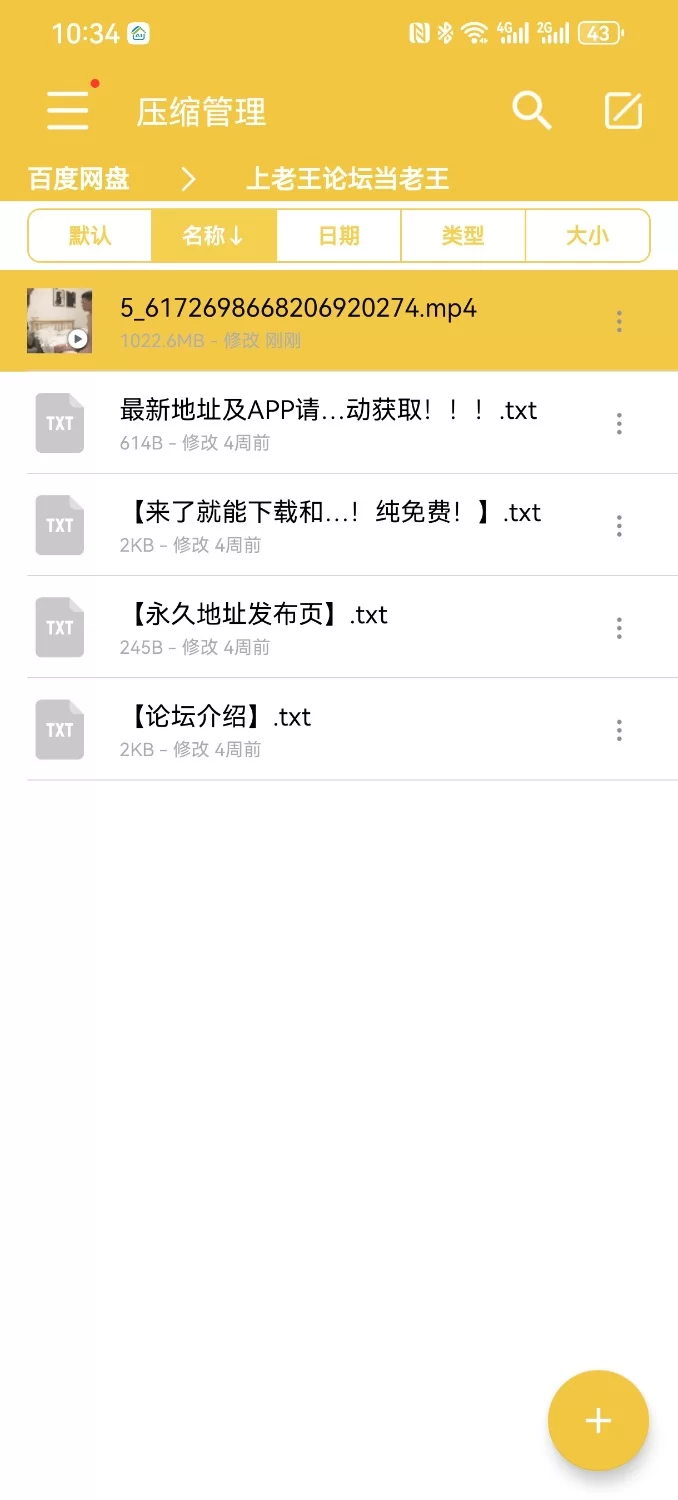Open options for the mp4 file
The height and width of the screenshot is (1500, 678).
coord(619,321)
